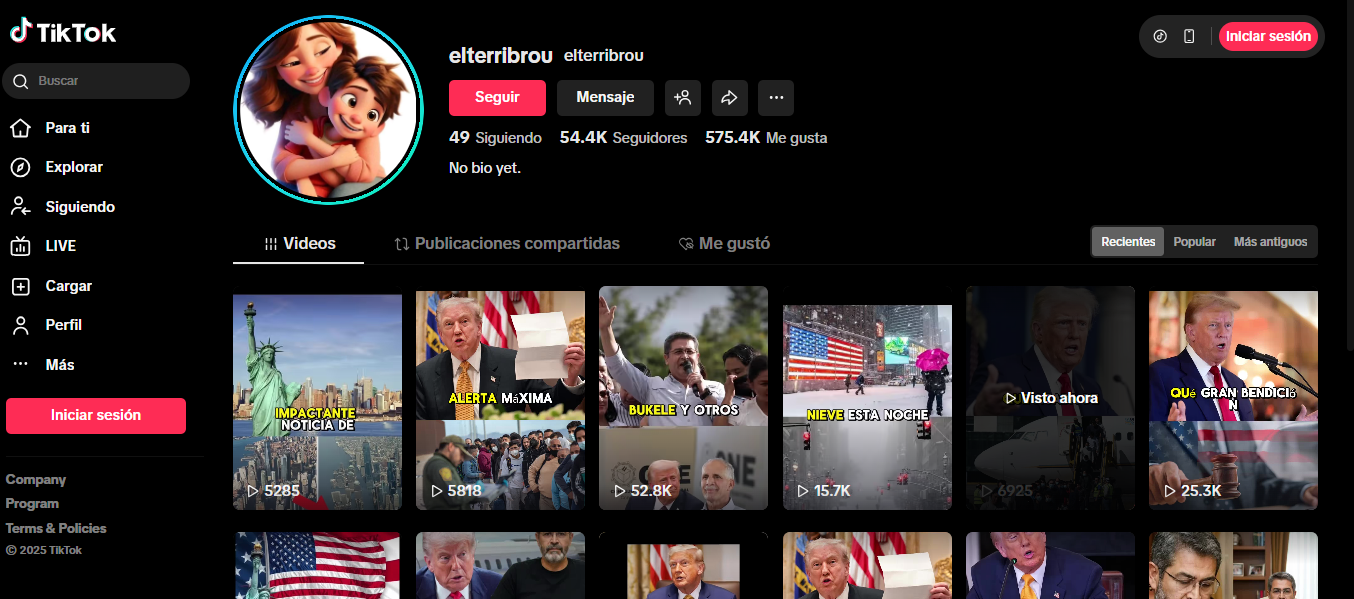Open the Alerta máxima video

pyautogui.click(x=500, y=398)
